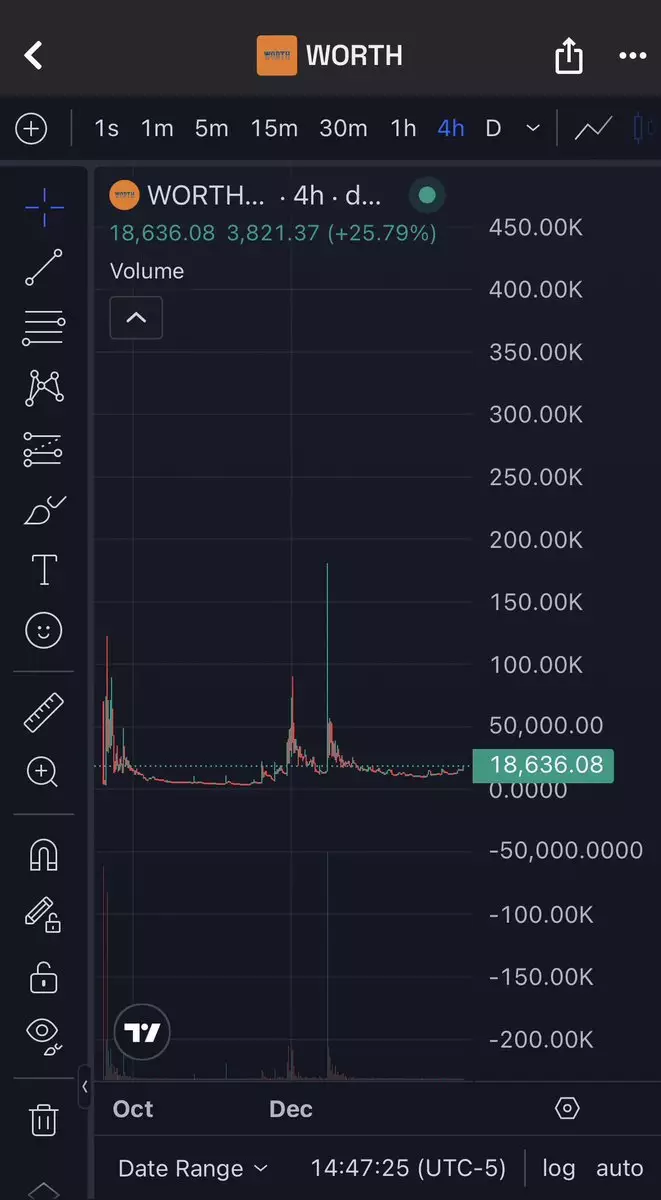
Task: Share the WORTH chart
Action: pos(568,56)
